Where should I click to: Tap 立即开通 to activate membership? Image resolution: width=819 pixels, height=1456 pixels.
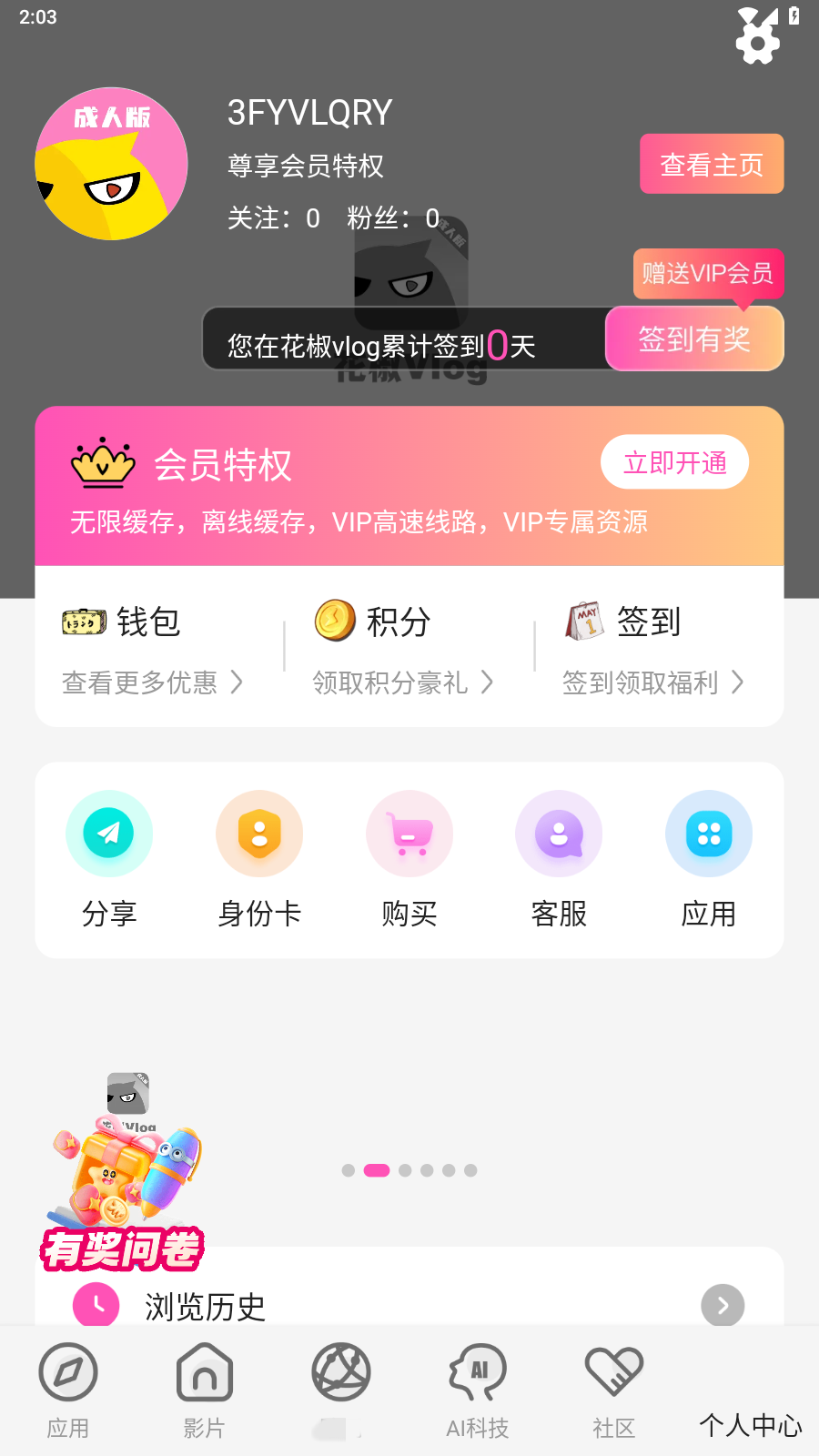pos(674,462)
